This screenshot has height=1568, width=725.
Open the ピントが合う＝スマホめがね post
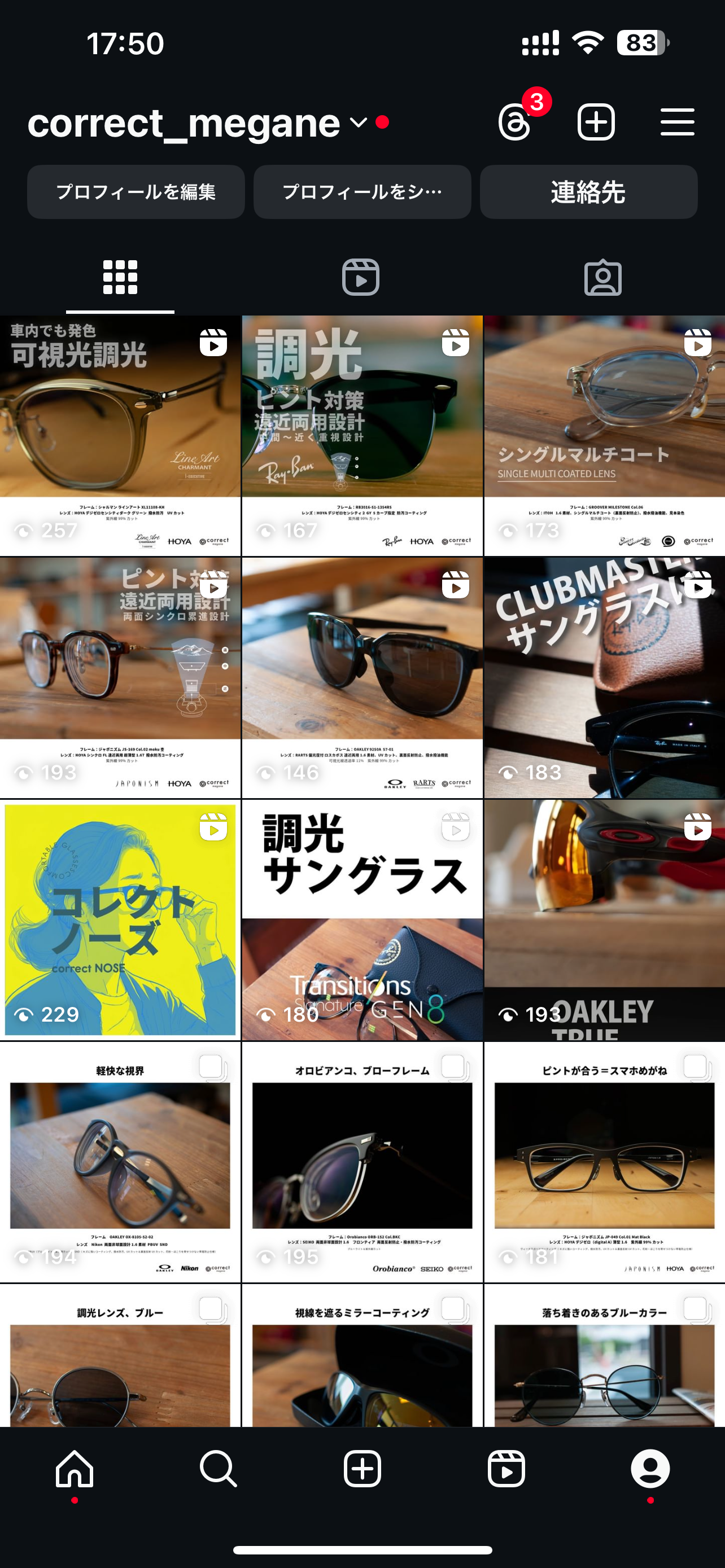[604, 1162]
